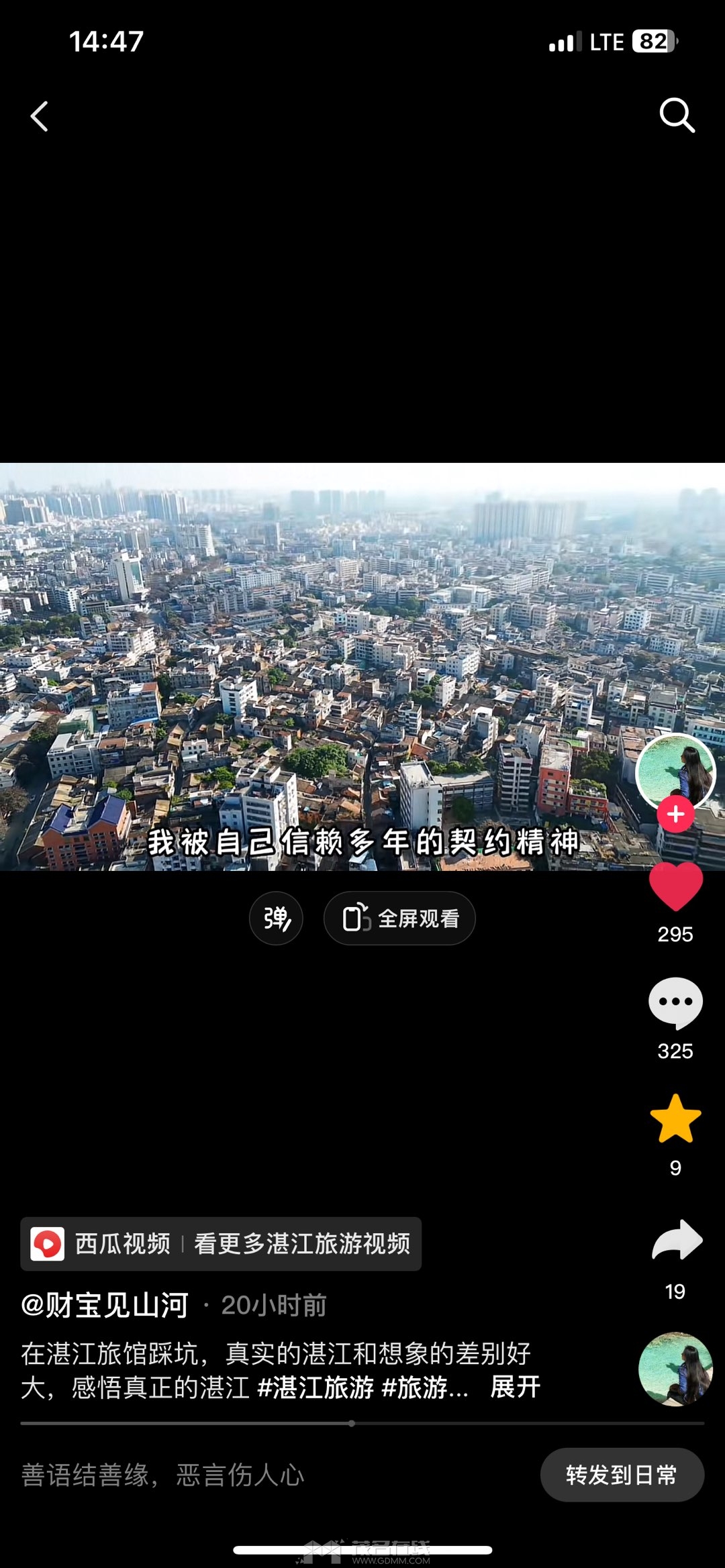Toggle the 弹 danmaku button
Viewport: 725px width, 1568px height.
click(x=276, y=918)
